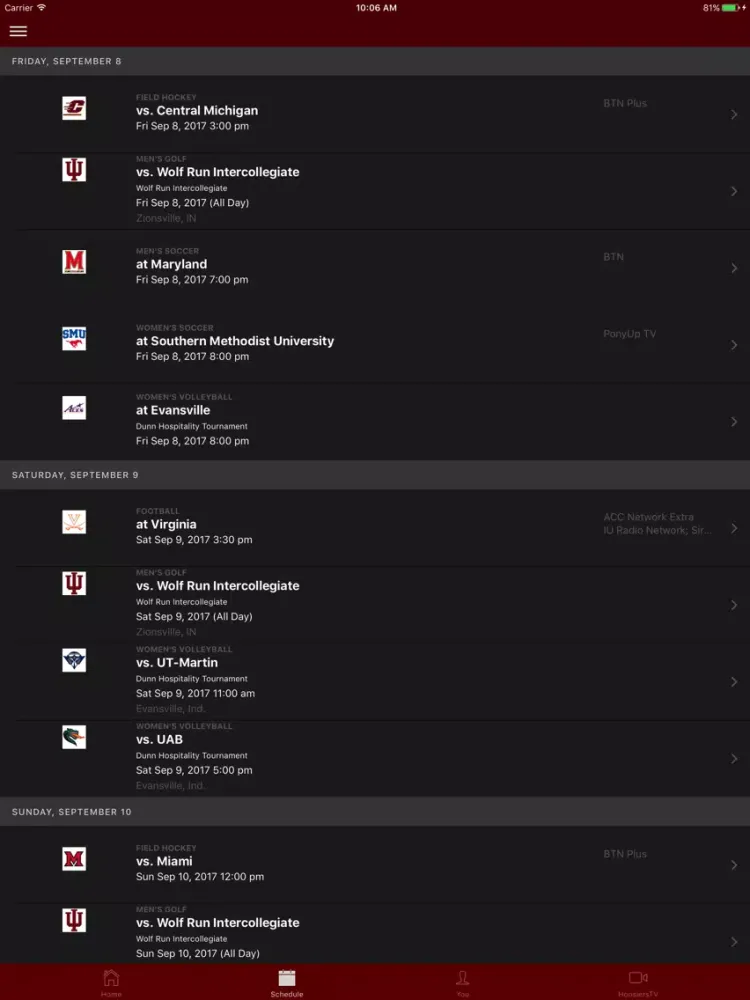The image size is (750, 1000).
Task: Open Friday's Wolf Run Intercollegiate event
Action: point(375,191)
